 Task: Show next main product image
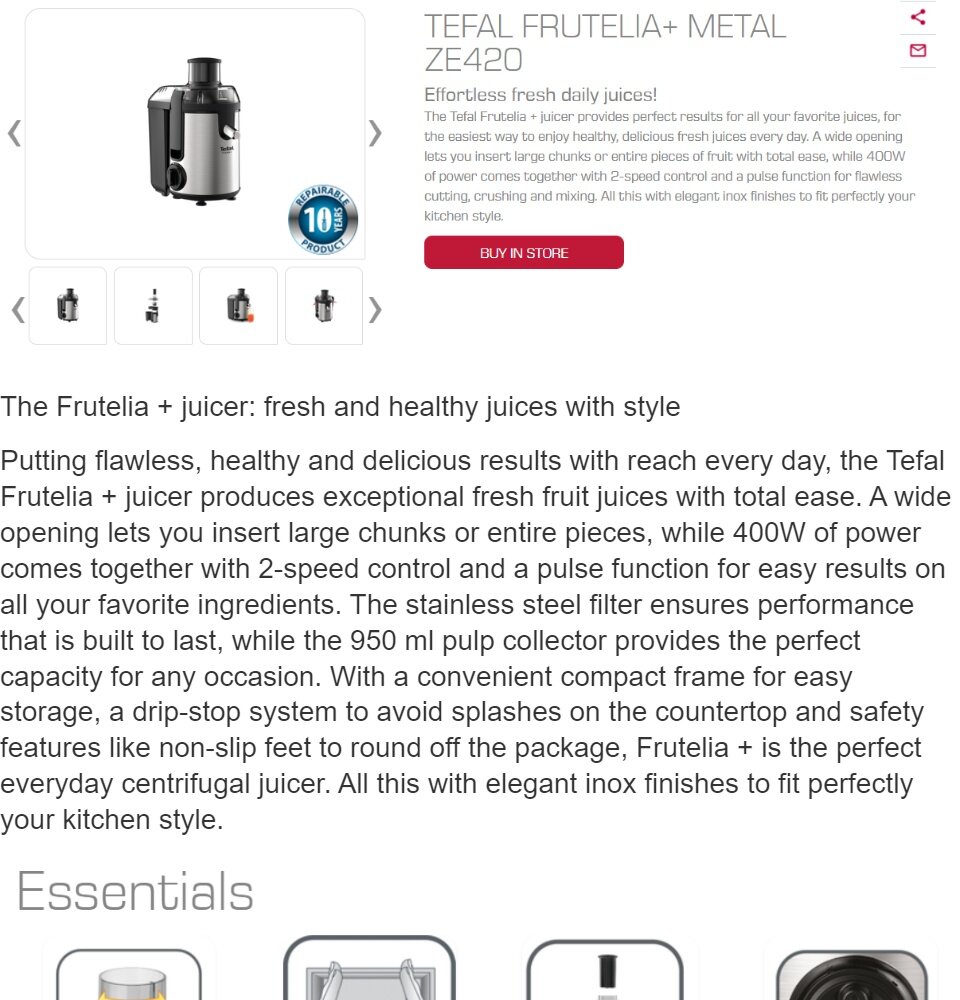click(x=375, y=133)
